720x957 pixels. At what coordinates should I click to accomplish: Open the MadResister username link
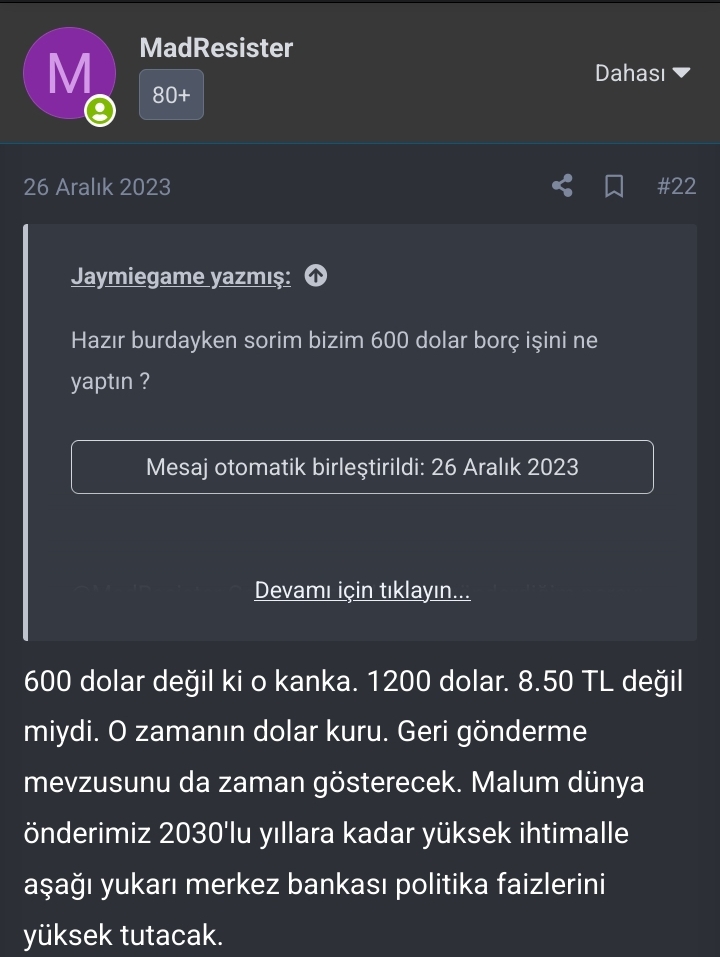tap(216, 48)
